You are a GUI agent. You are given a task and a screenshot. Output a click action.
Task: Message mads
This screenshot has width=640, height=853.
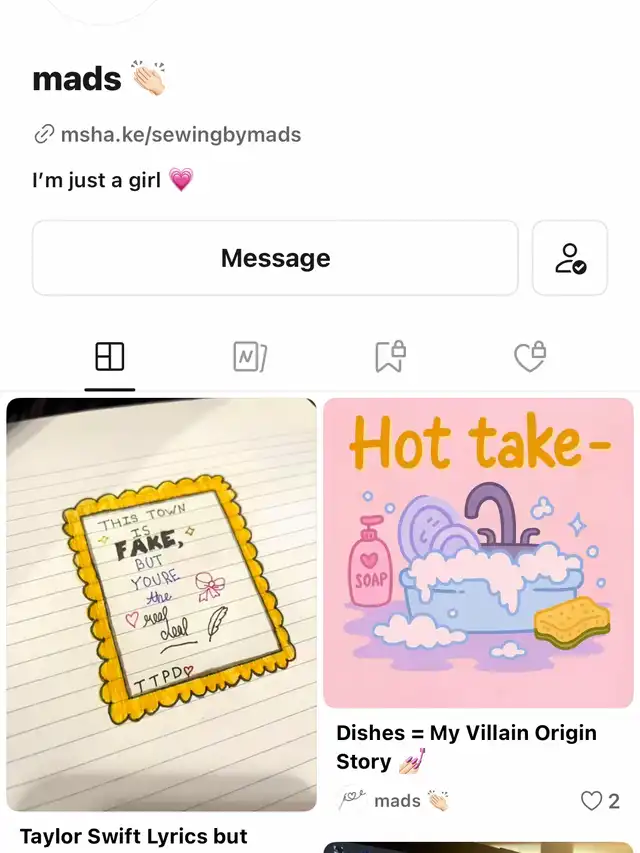pos(275,258)
